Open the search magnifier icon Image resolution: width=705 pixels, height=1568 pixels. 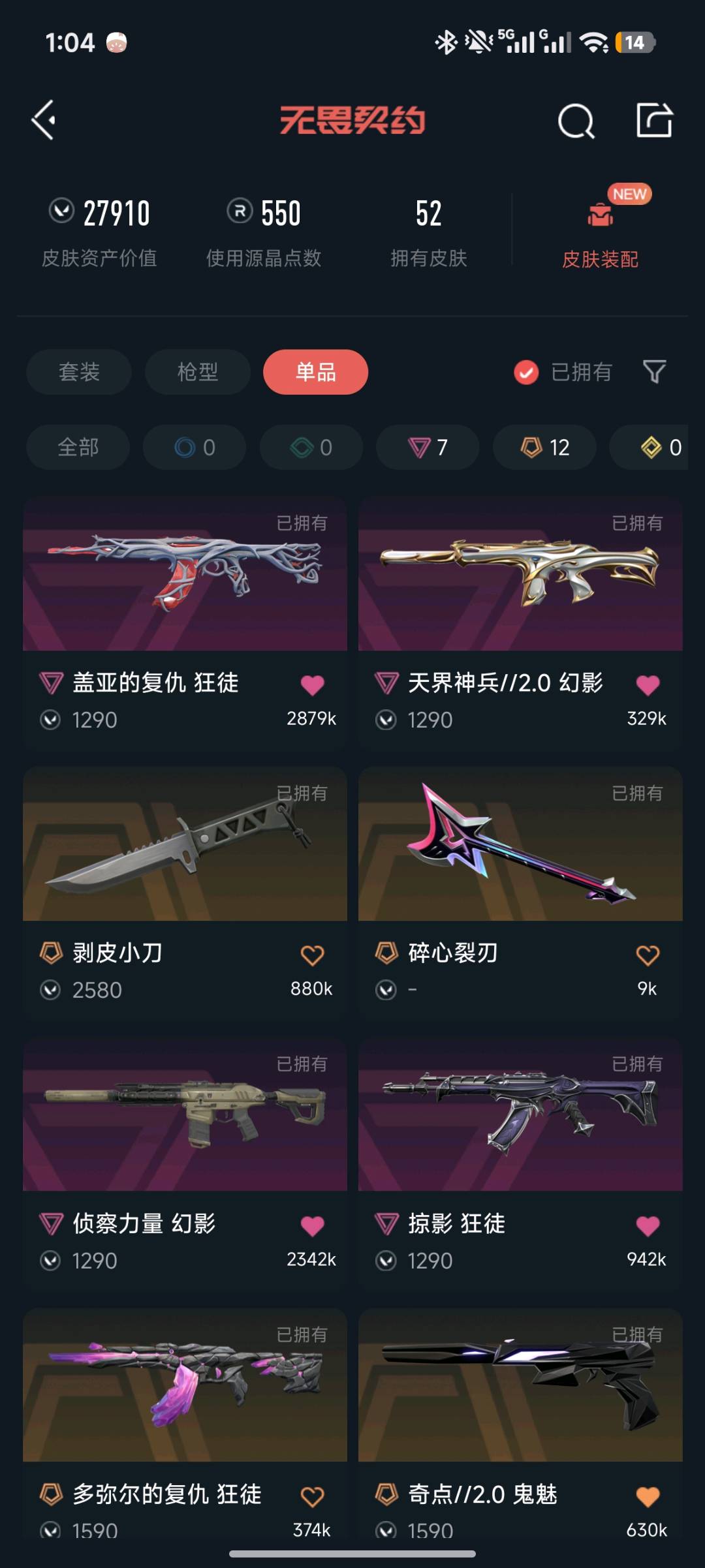click(x=576, y=121)
